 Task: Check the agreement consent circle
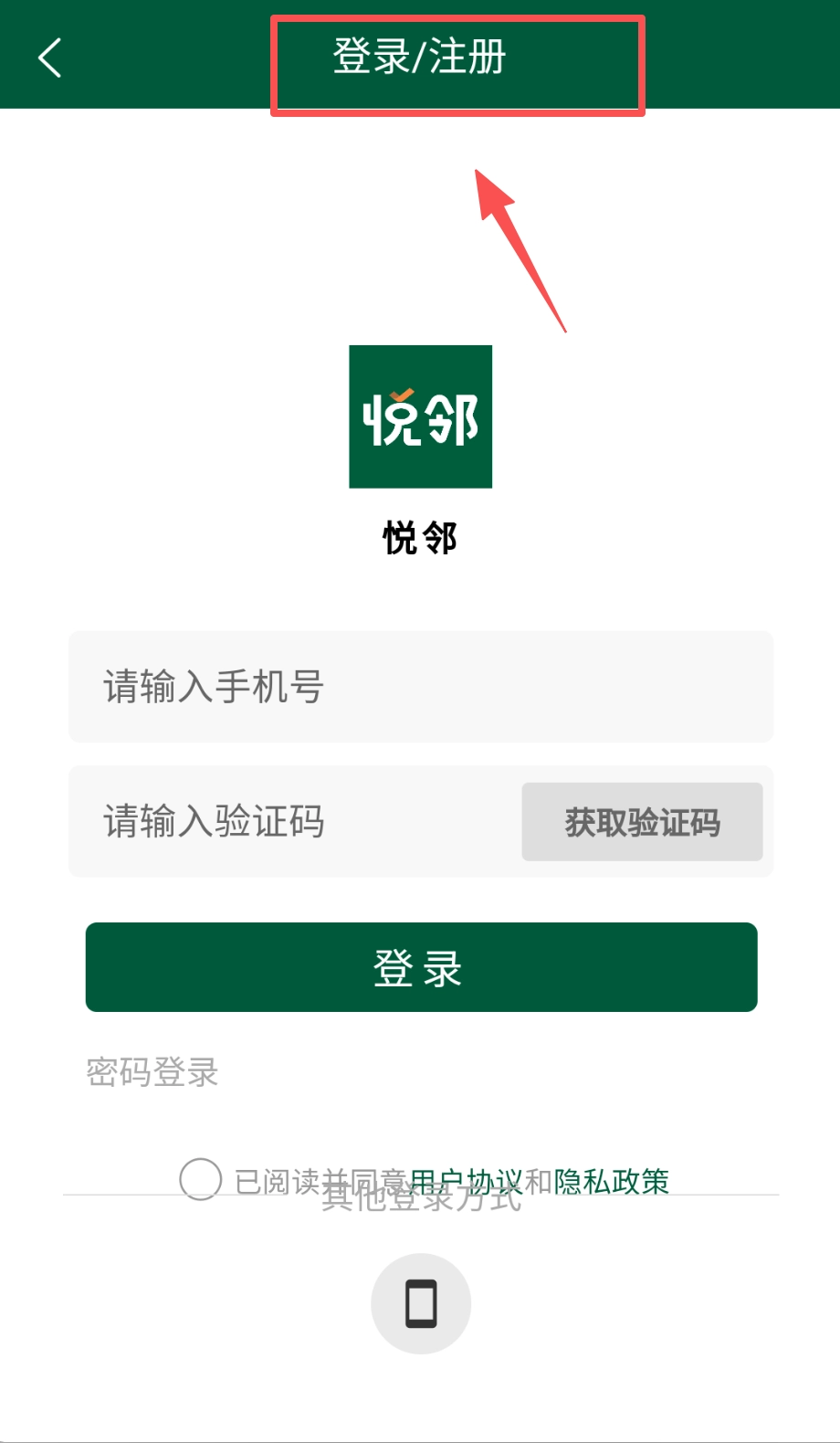pos(200,1179)
